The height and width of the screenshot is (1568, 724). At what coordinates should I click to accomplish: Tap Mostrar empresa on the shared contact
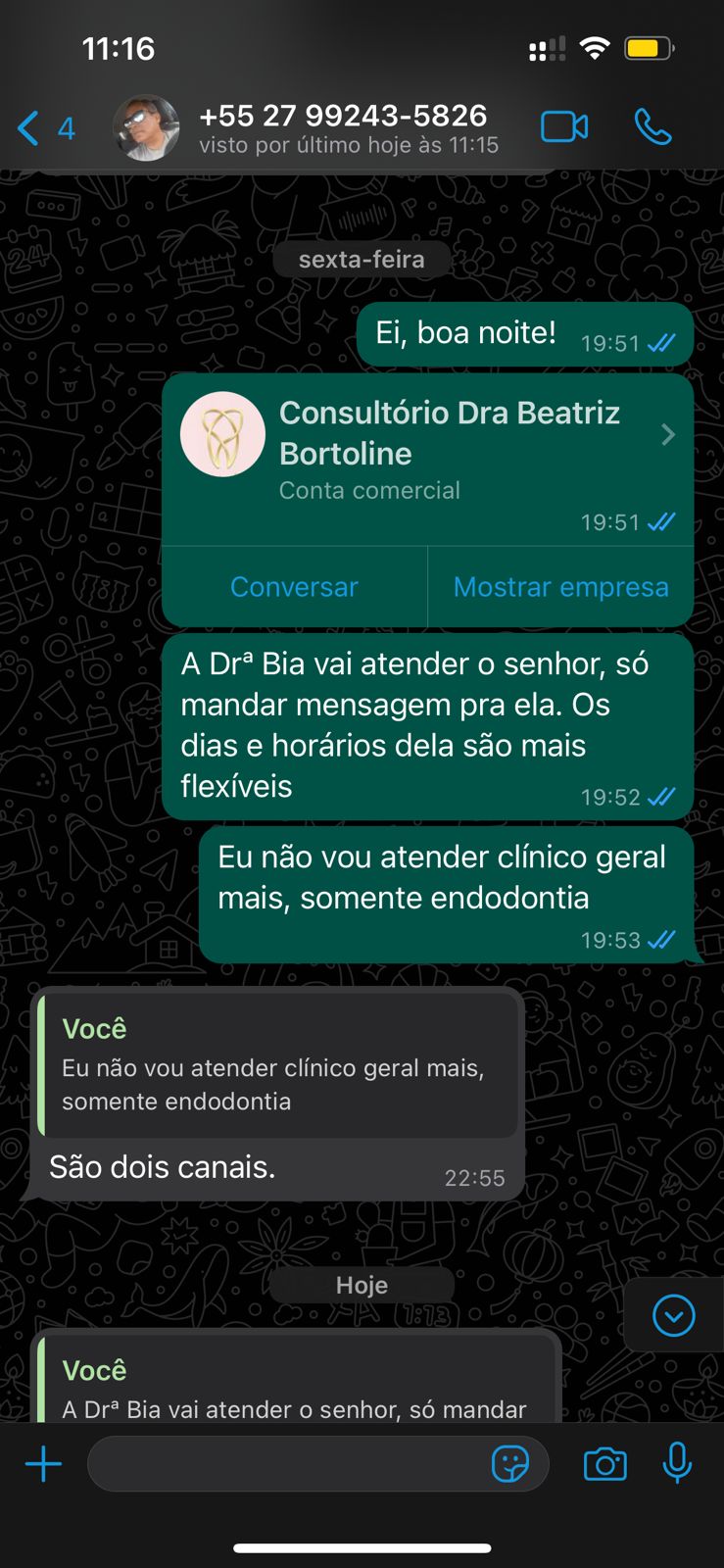tap(560, 587)
